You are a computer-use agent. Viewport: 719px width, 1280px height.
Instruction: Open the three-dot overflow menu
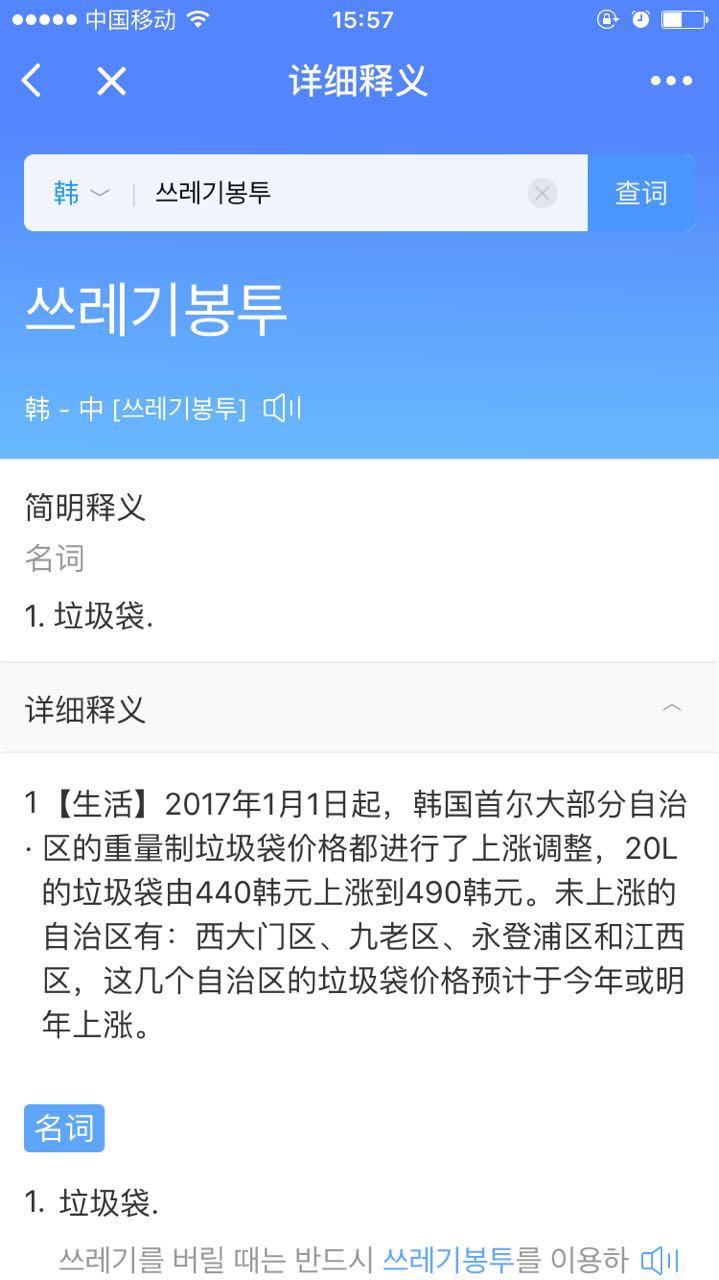[671, 81]
